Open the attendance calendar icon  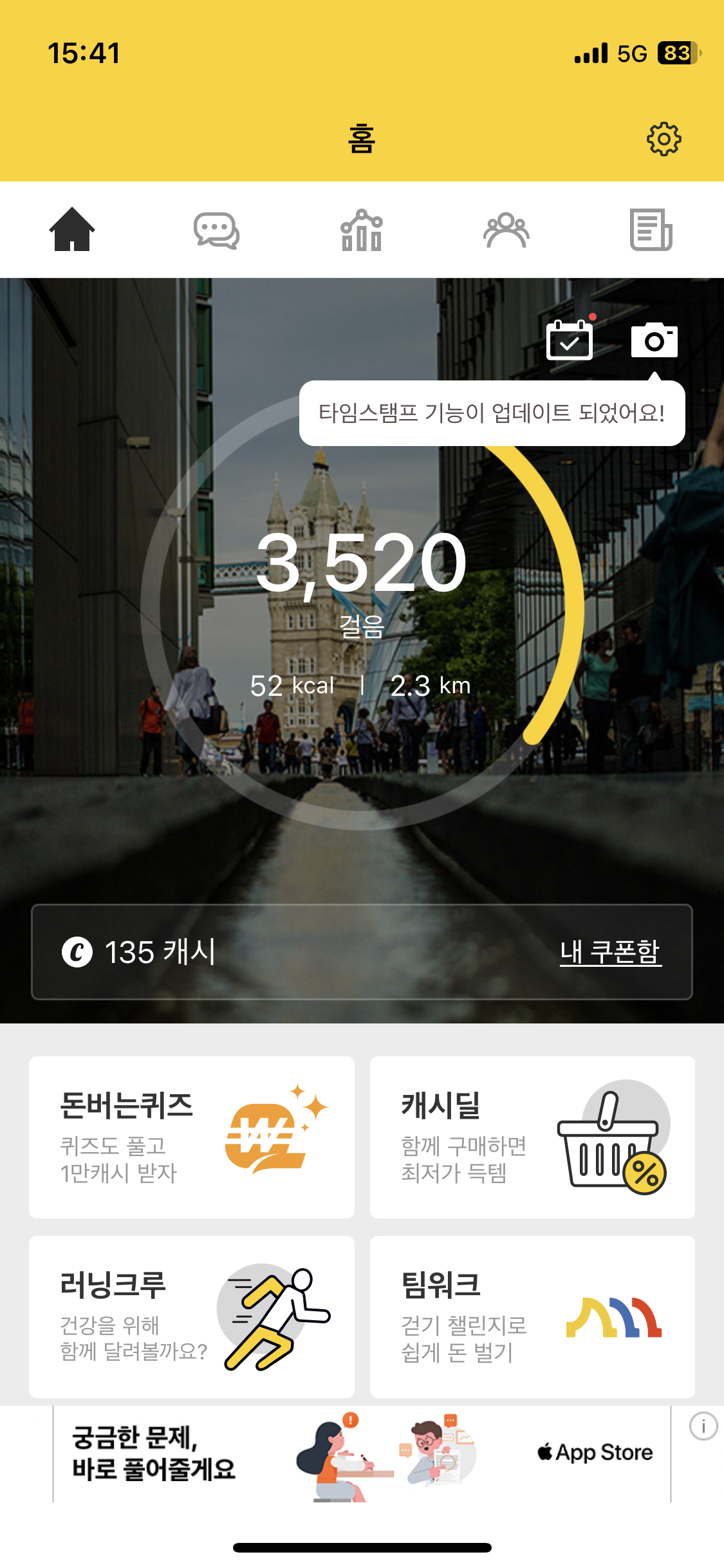click(570, 340)
